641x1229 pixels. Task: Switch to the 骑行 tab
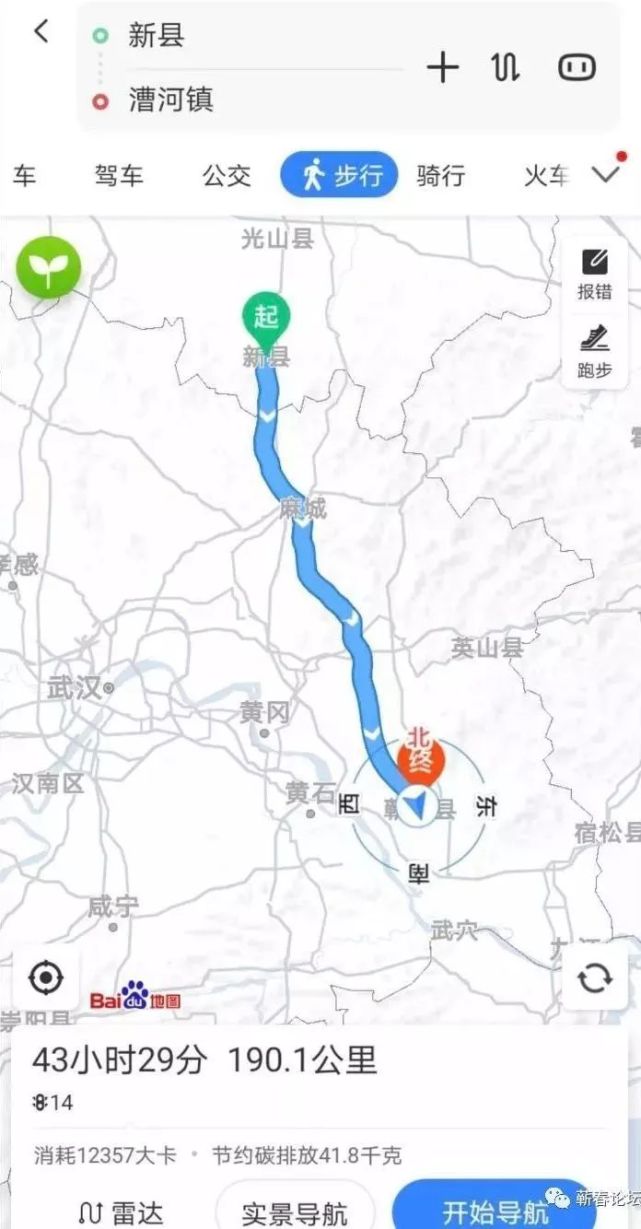pyautogui.click(x=441, y=176)
